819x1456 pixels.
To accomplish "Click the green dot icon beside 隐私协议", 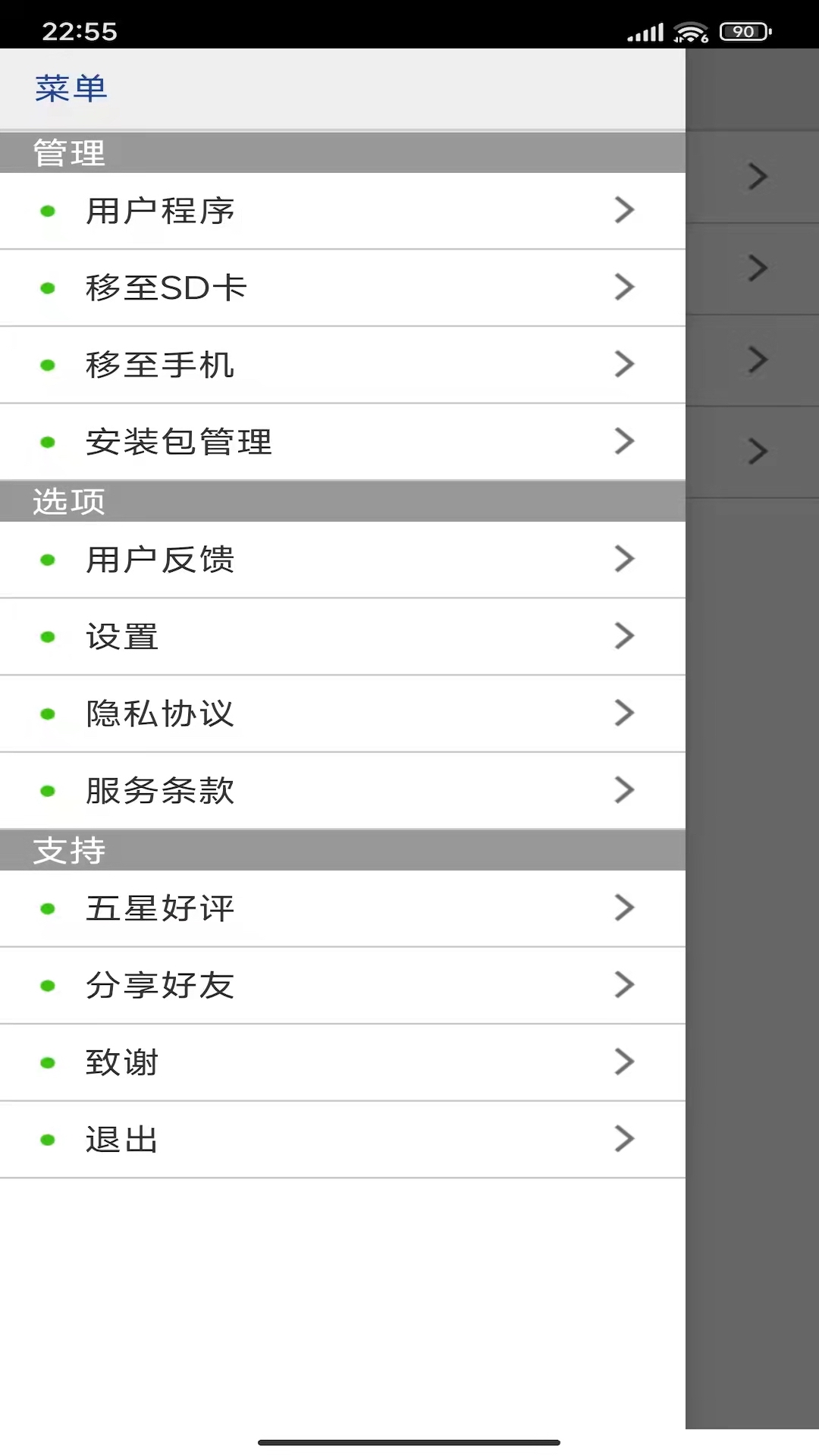I will 48,714.
